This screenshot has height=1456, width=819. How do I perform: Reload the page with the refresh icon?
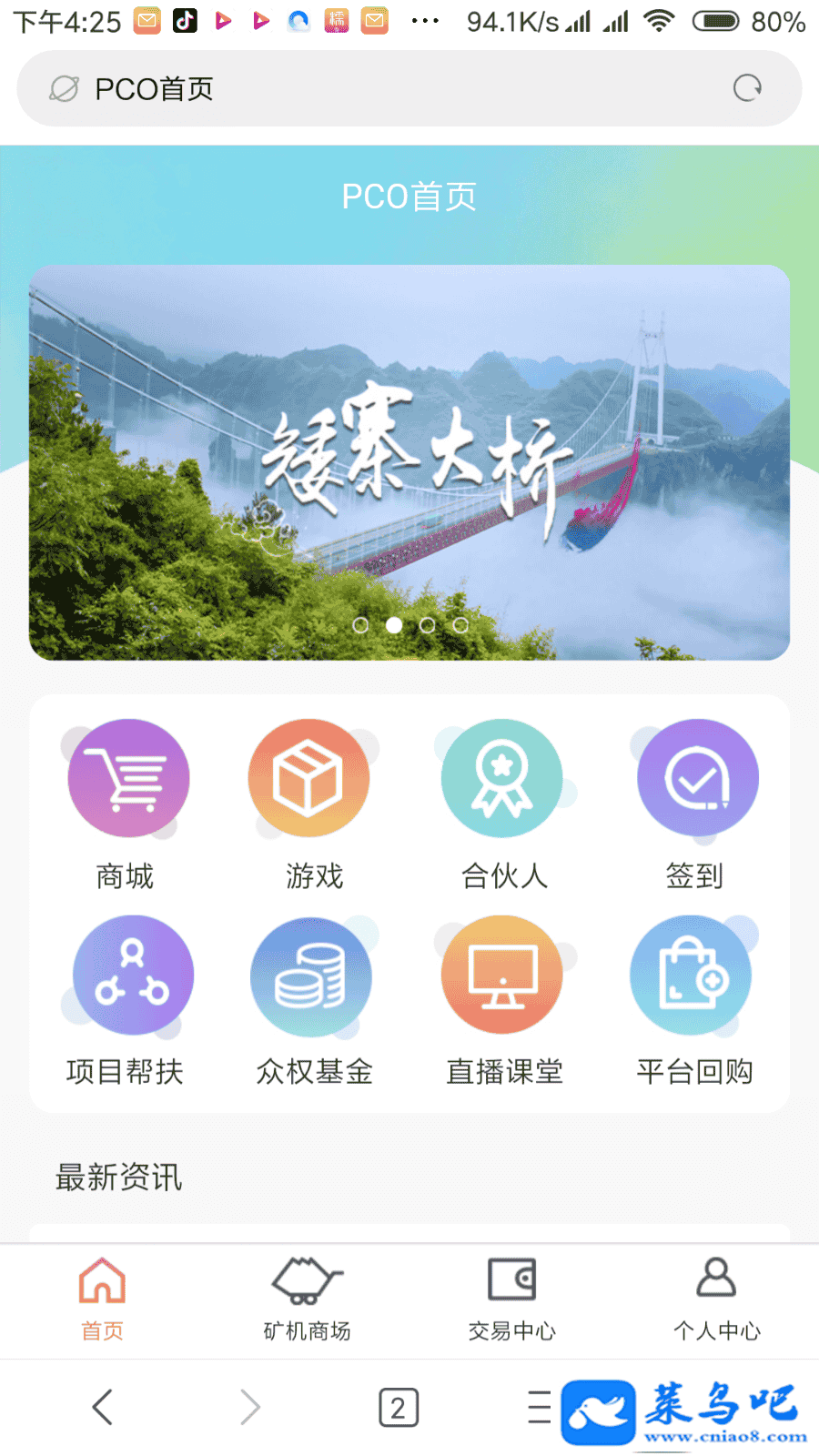(747, 88)
